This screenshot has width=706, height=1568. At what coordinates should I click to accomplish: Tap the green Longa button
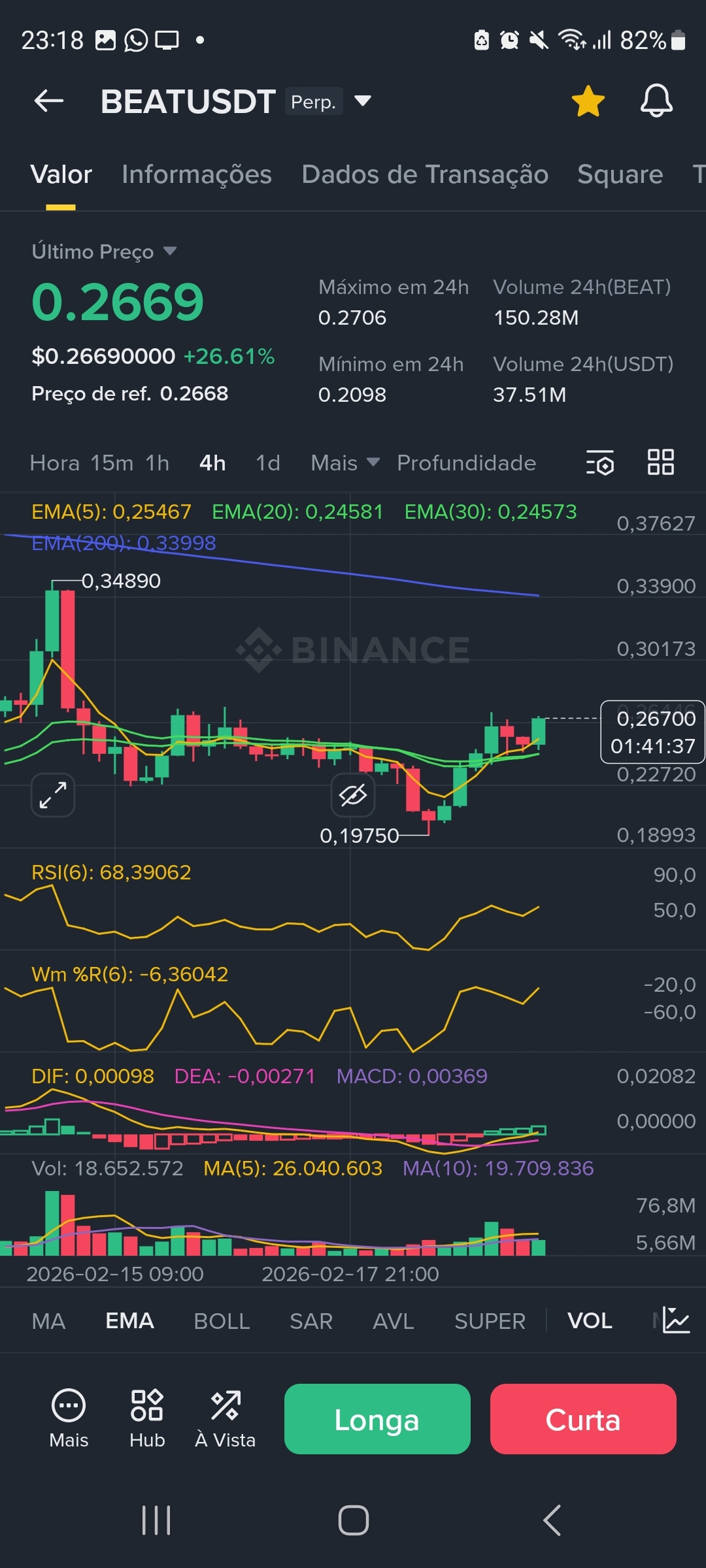pos(377,1419)
